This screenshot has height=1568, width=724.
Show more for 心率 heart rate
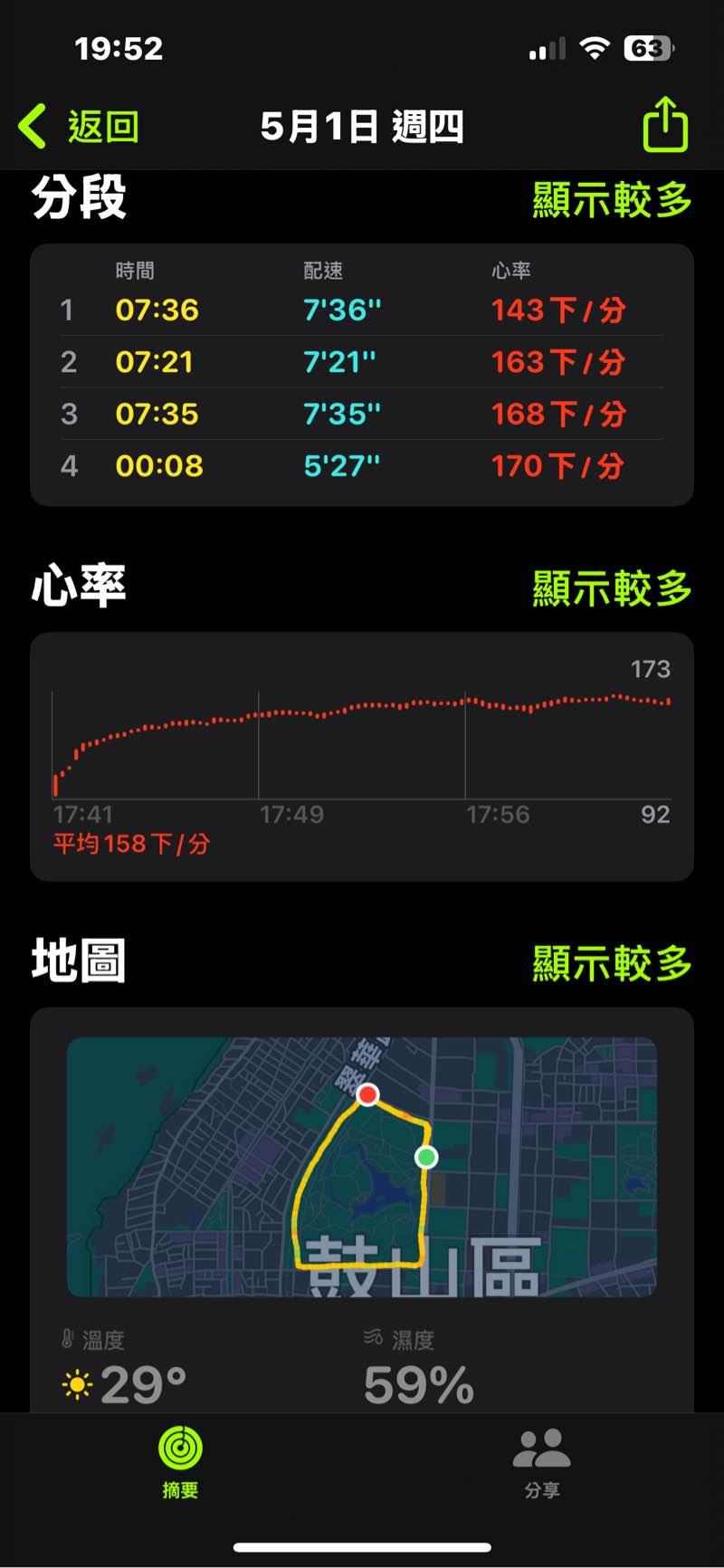coord(612,588)
